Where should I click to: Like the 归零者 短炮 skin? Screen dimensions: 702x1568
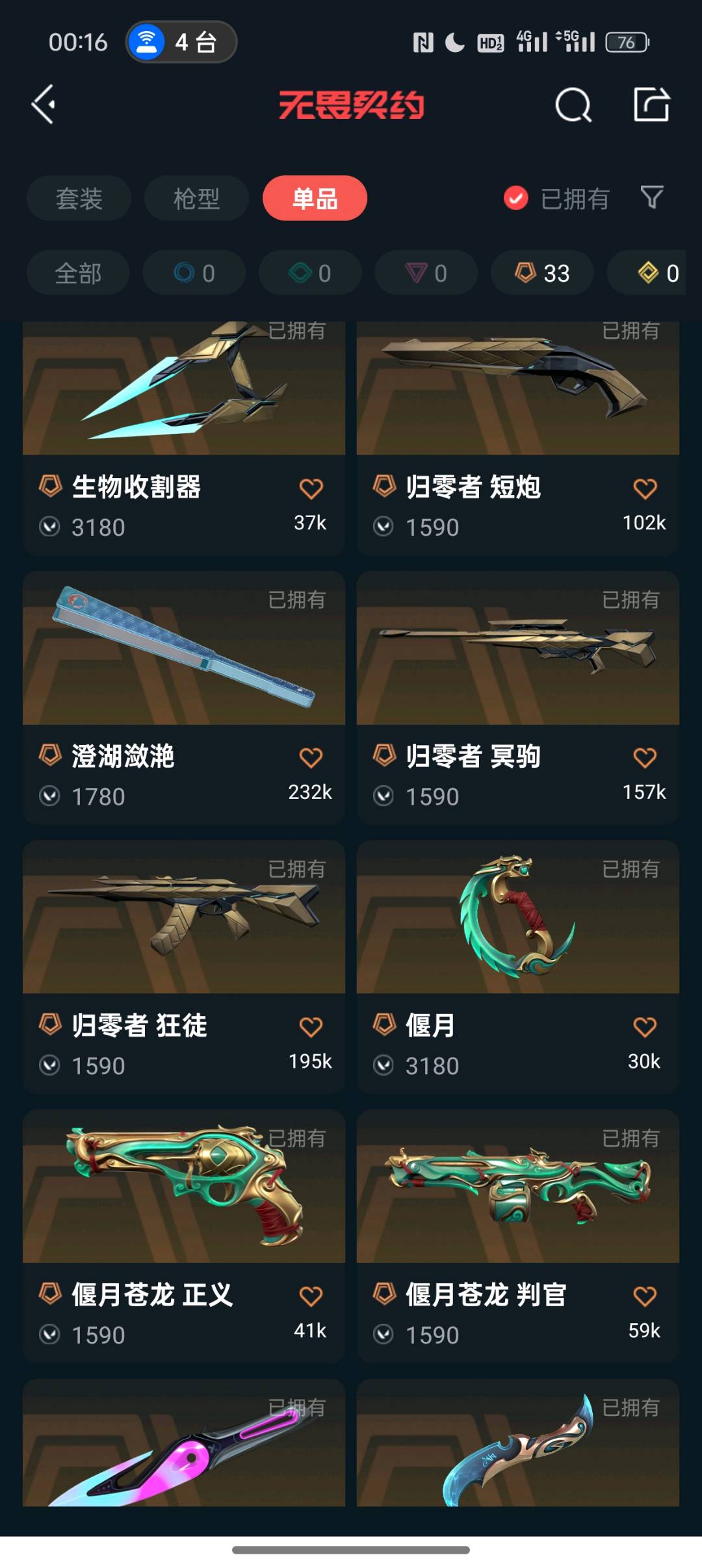(x=645, y=489)
